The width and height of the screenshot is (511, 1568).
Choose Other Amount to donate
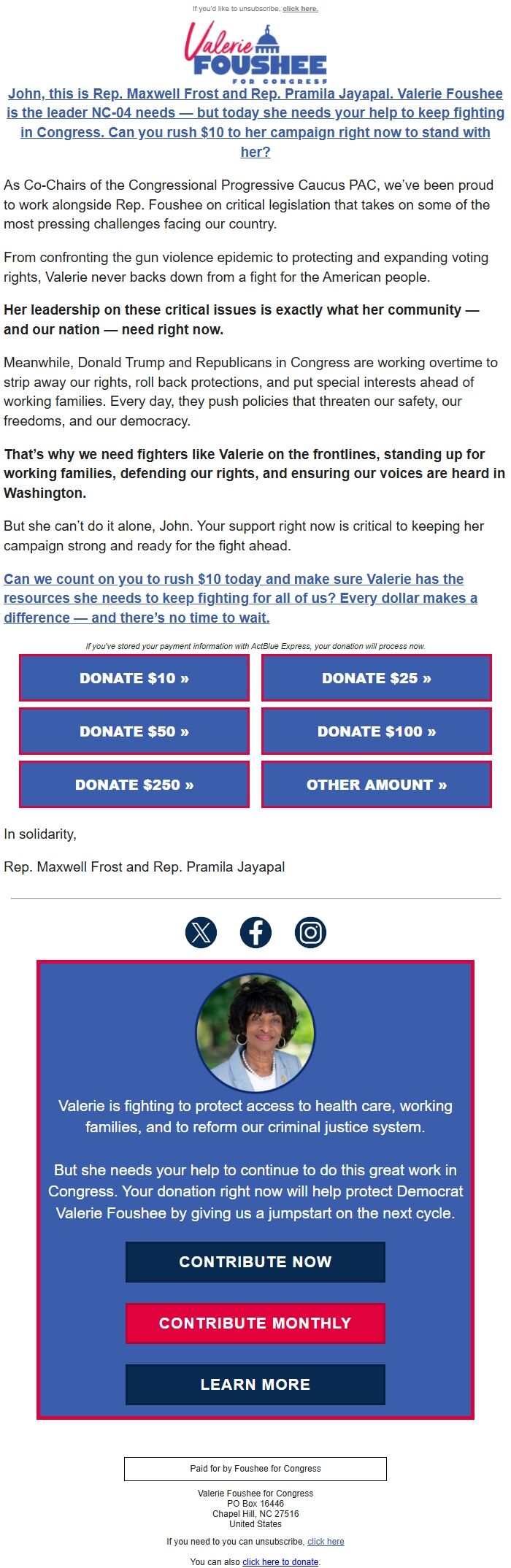point(376,785)
